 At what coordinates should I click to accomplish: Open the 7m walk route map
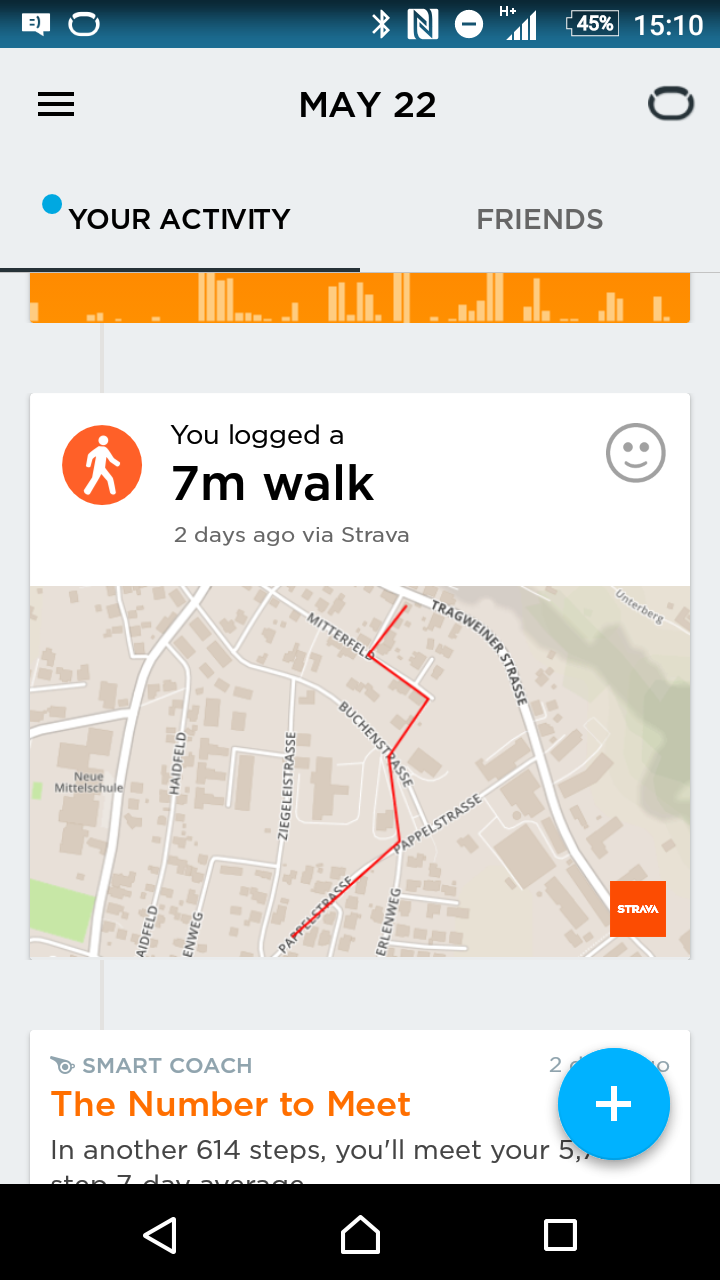[x=360, y=772]
